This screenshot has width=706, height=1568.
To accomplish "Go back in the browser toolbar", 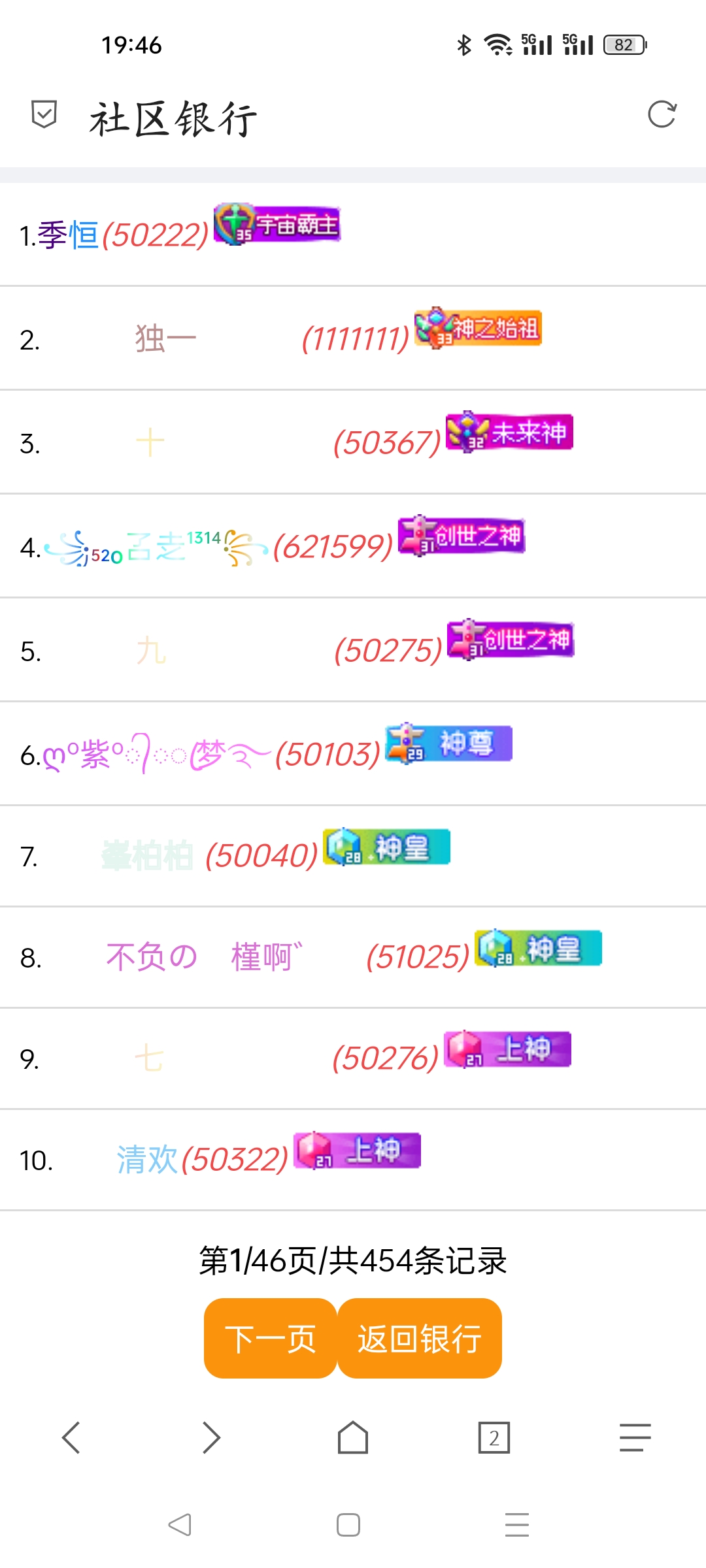I will point(71,1437).
